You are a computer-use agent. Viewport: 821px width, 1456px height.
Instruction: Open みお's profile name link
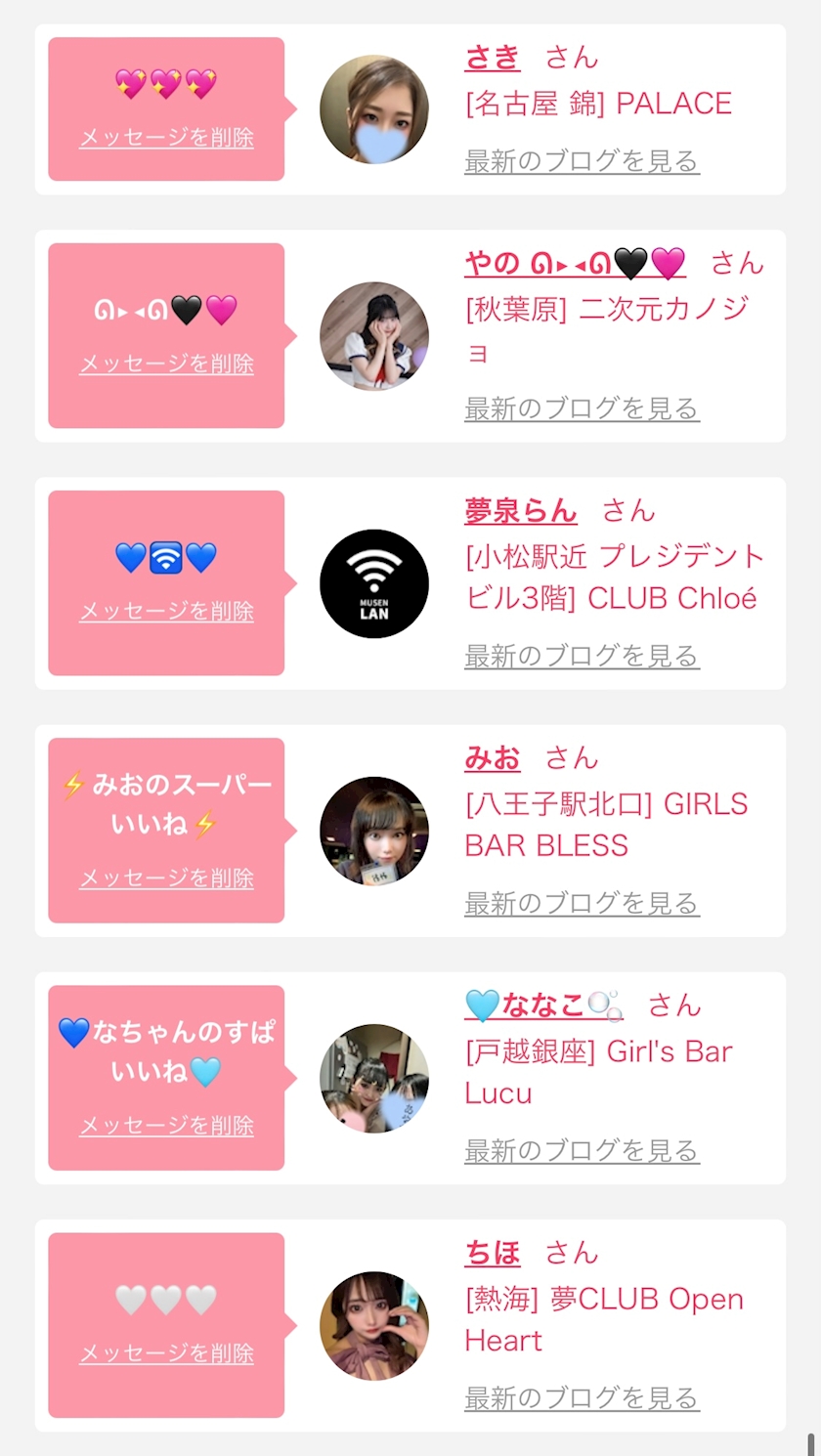pyautogui.click(x=493, y=757)
